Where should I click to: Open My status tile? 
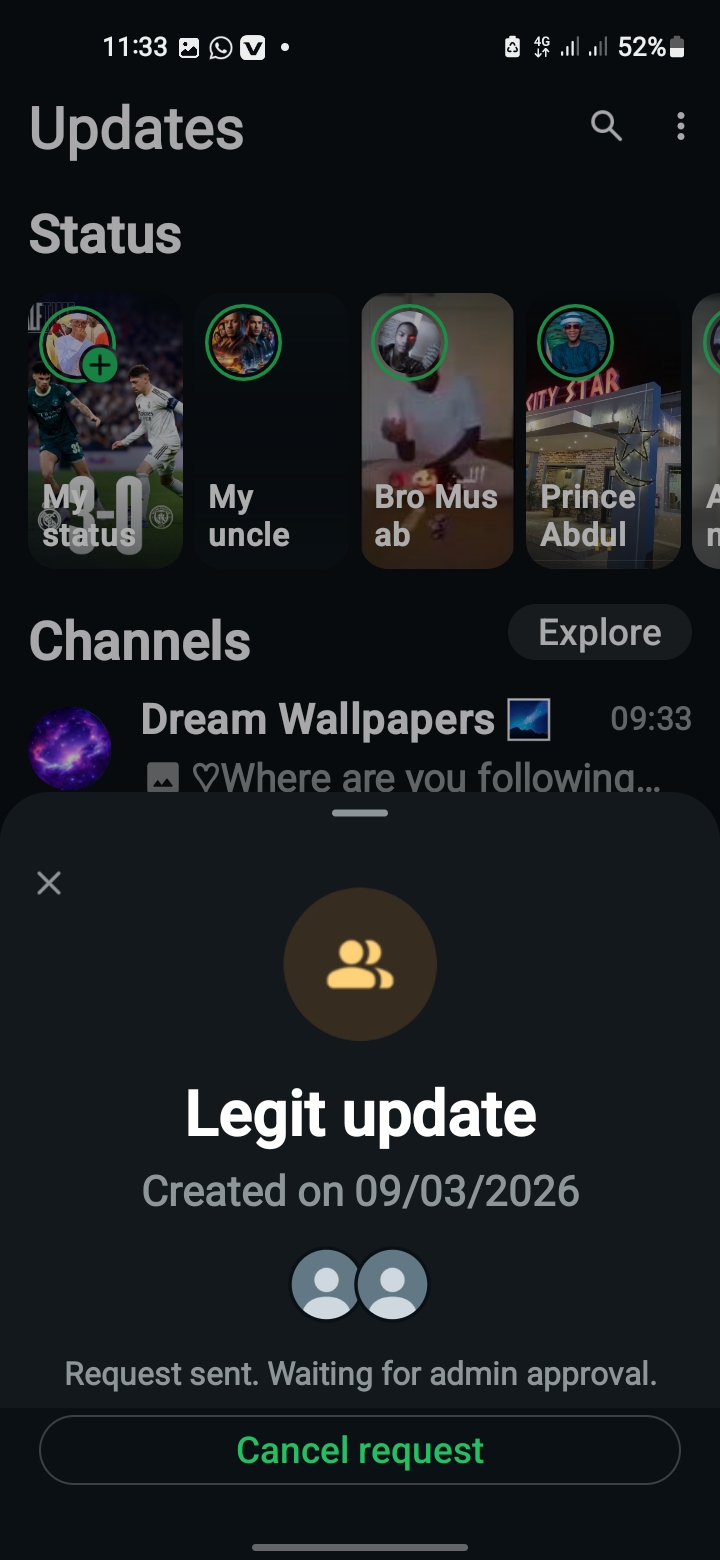105,431
